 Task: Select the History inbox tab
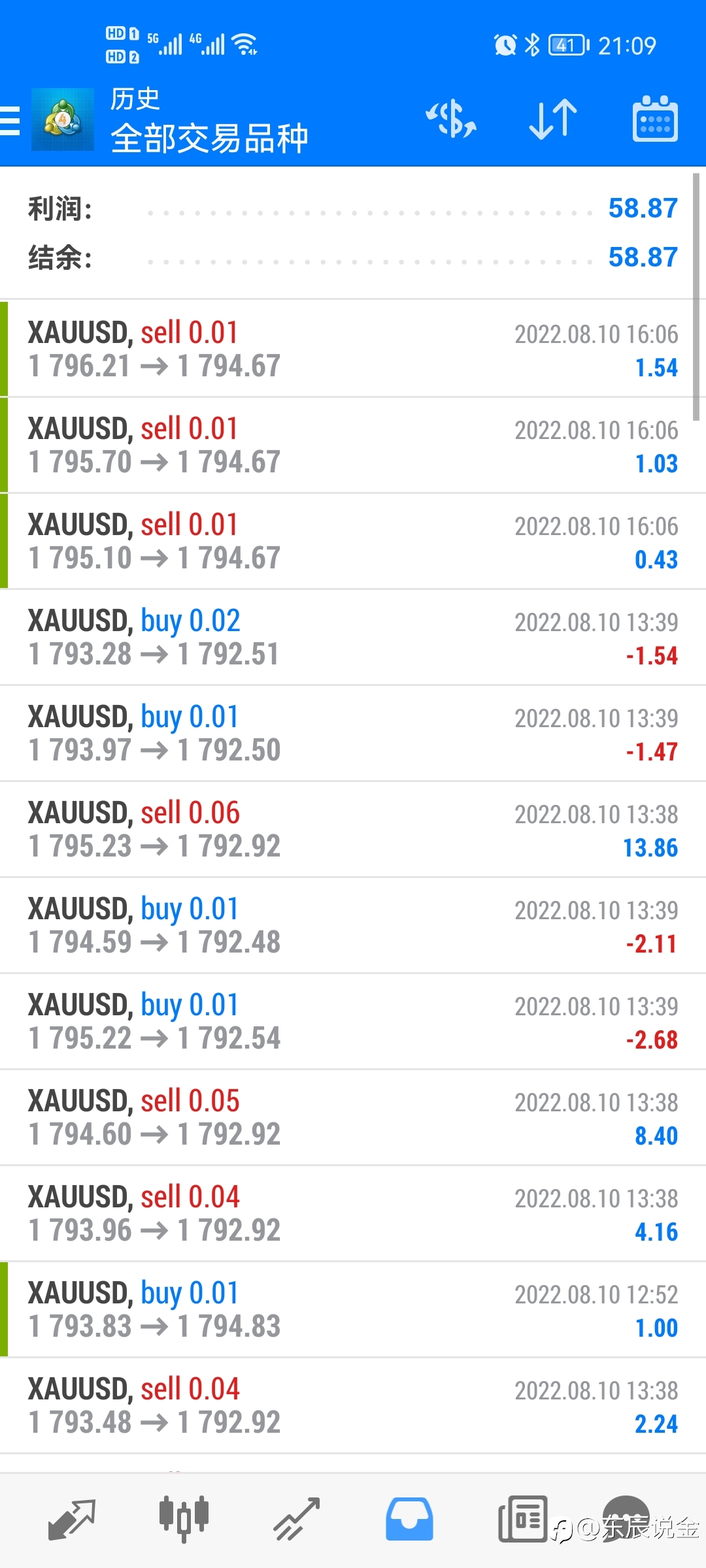pos(409,1520)
